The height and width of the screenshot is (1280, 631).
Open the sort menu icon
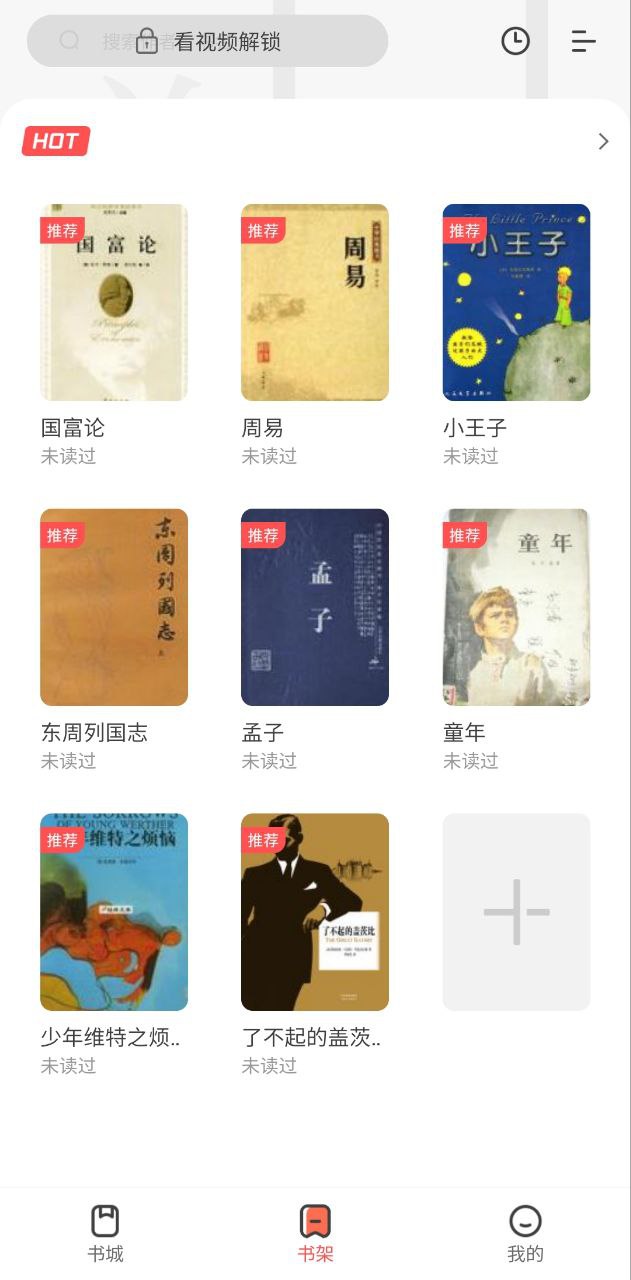(583, 41)
